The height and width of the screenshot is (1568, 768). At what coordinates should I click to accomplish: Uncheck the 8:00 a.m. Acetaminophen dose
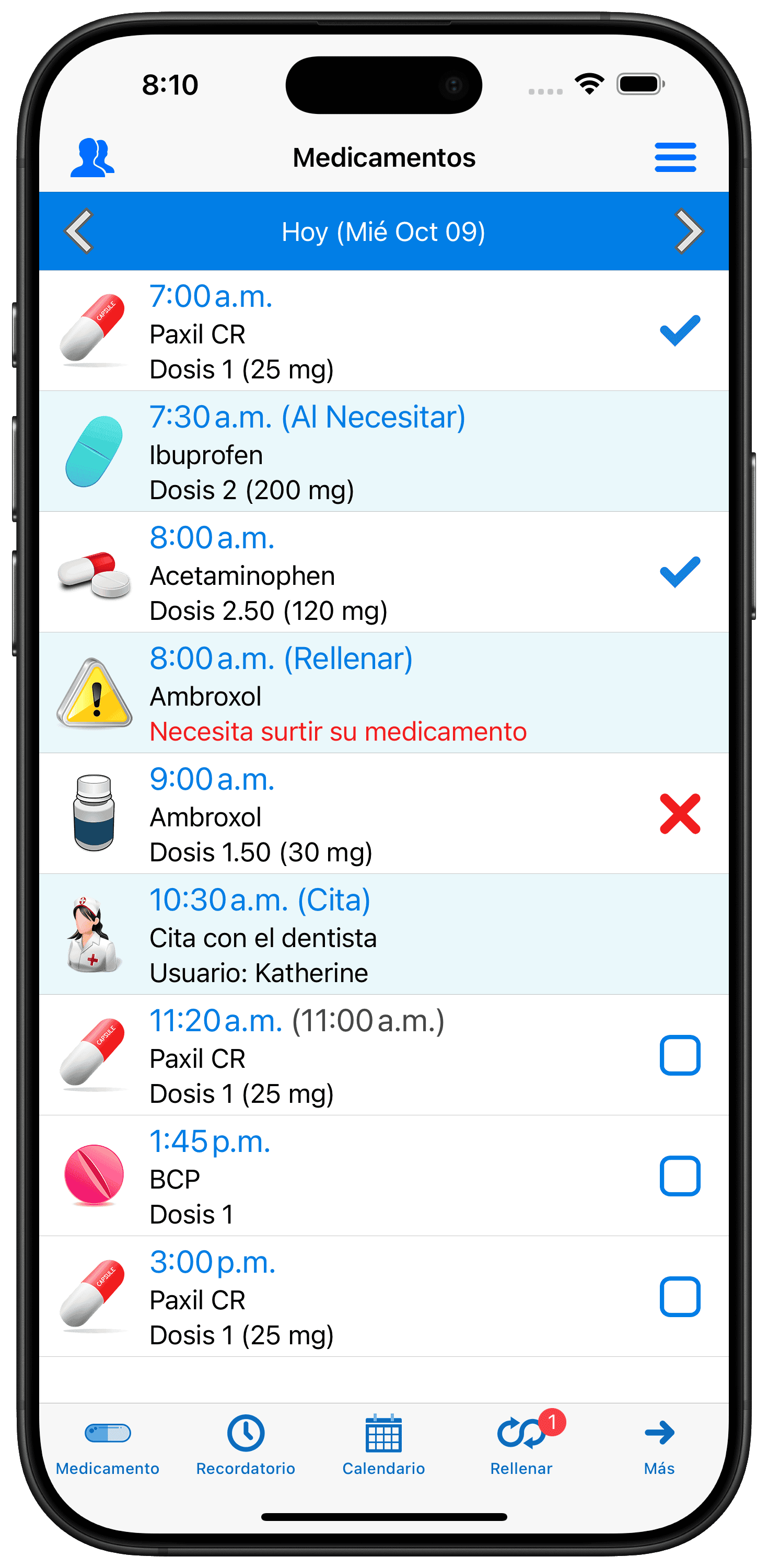(x=680, y=572)
